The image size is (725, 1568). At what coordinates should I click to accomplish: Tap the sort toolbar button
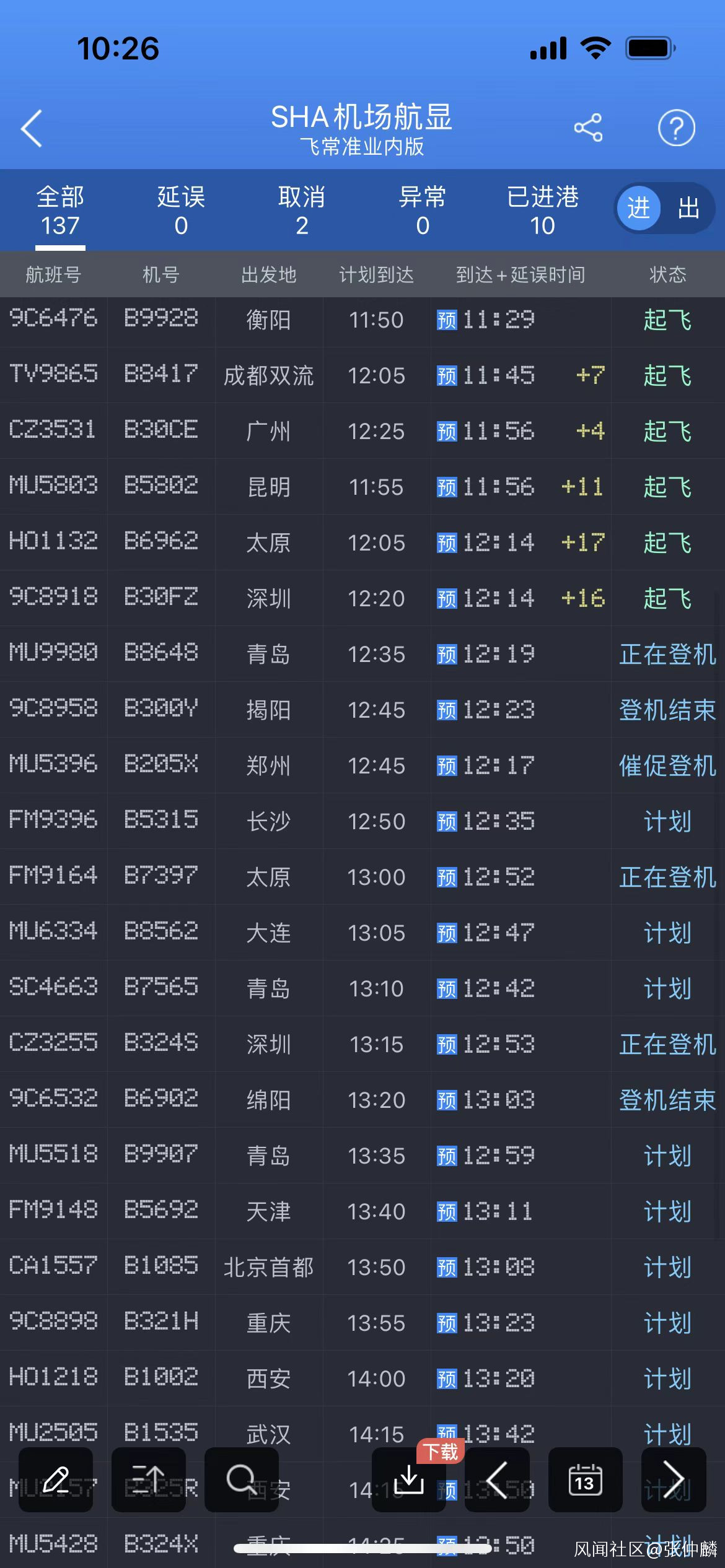tap(149, 1479)
